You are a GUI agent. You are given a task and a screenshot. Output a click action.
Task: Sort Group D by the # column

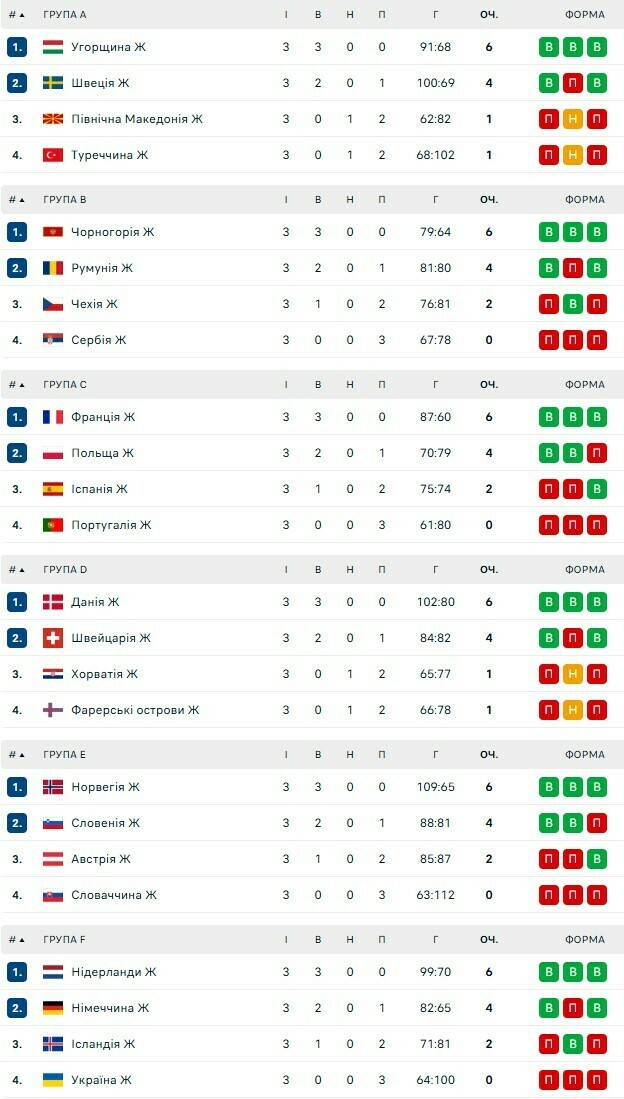pyautogui.click(x=17, y=570)
